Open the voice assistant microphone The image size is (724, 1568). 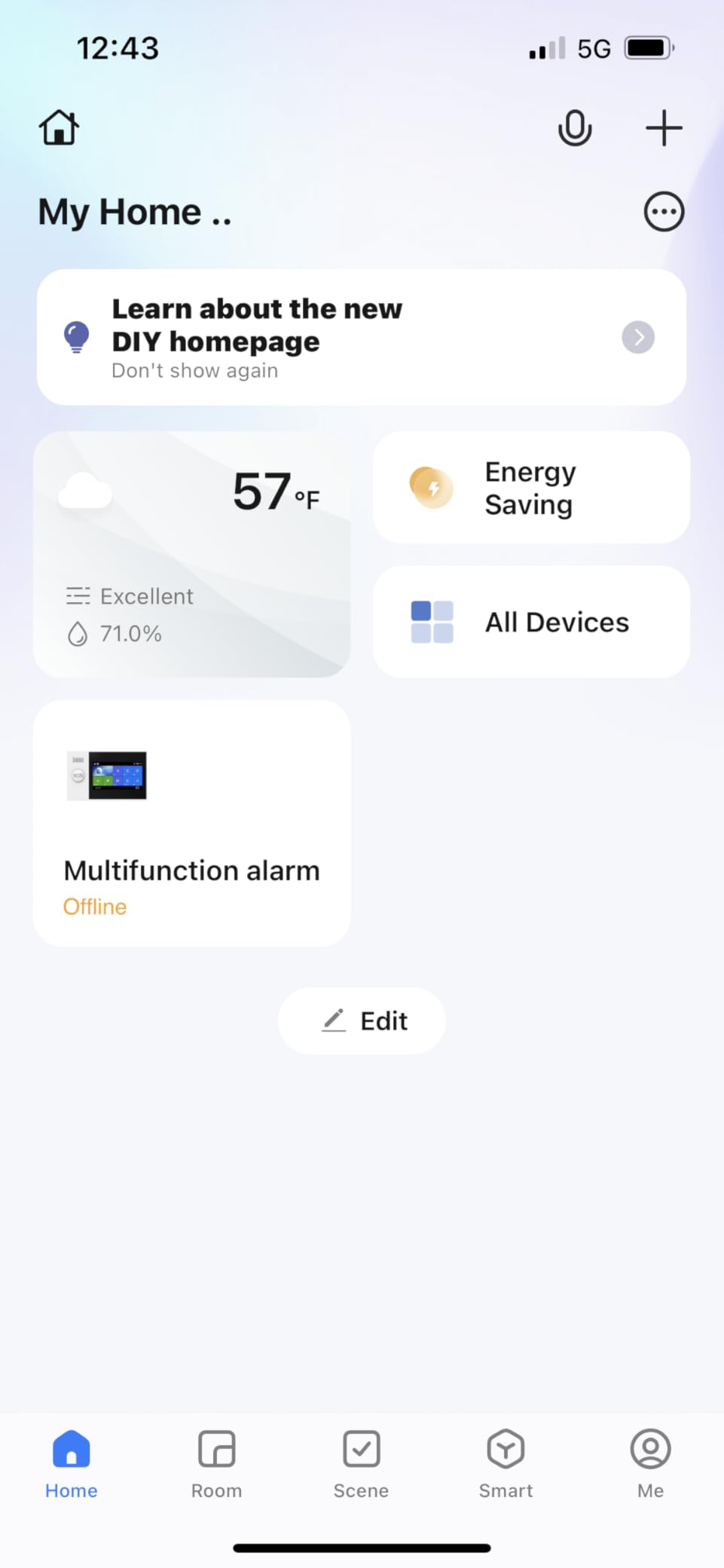click(x=575, y=127)
